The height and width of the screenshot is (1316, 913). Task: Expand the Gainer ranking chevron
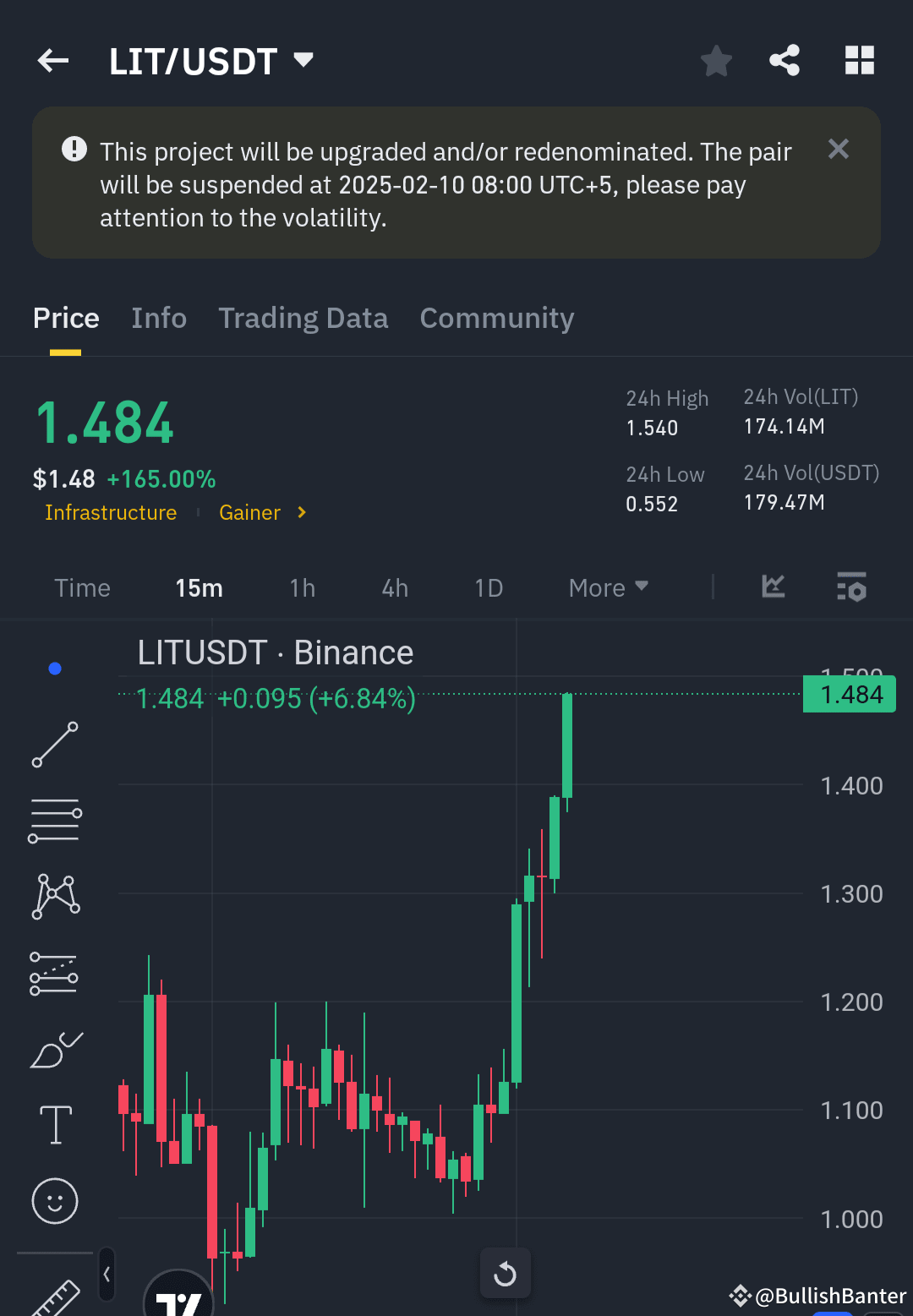(x=301, y=512)
